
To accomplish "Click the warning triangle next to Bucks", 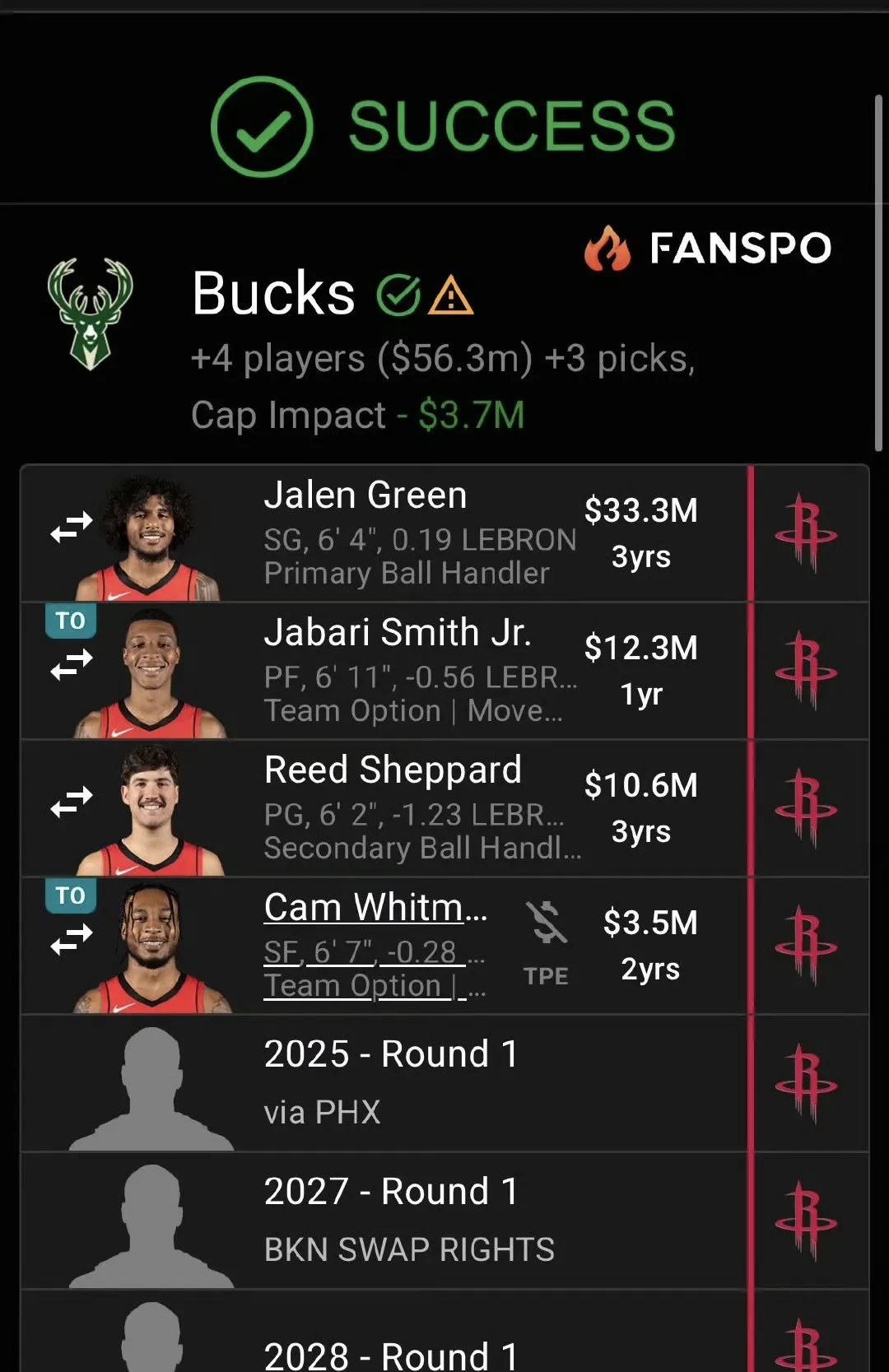I will click(452, 295).
